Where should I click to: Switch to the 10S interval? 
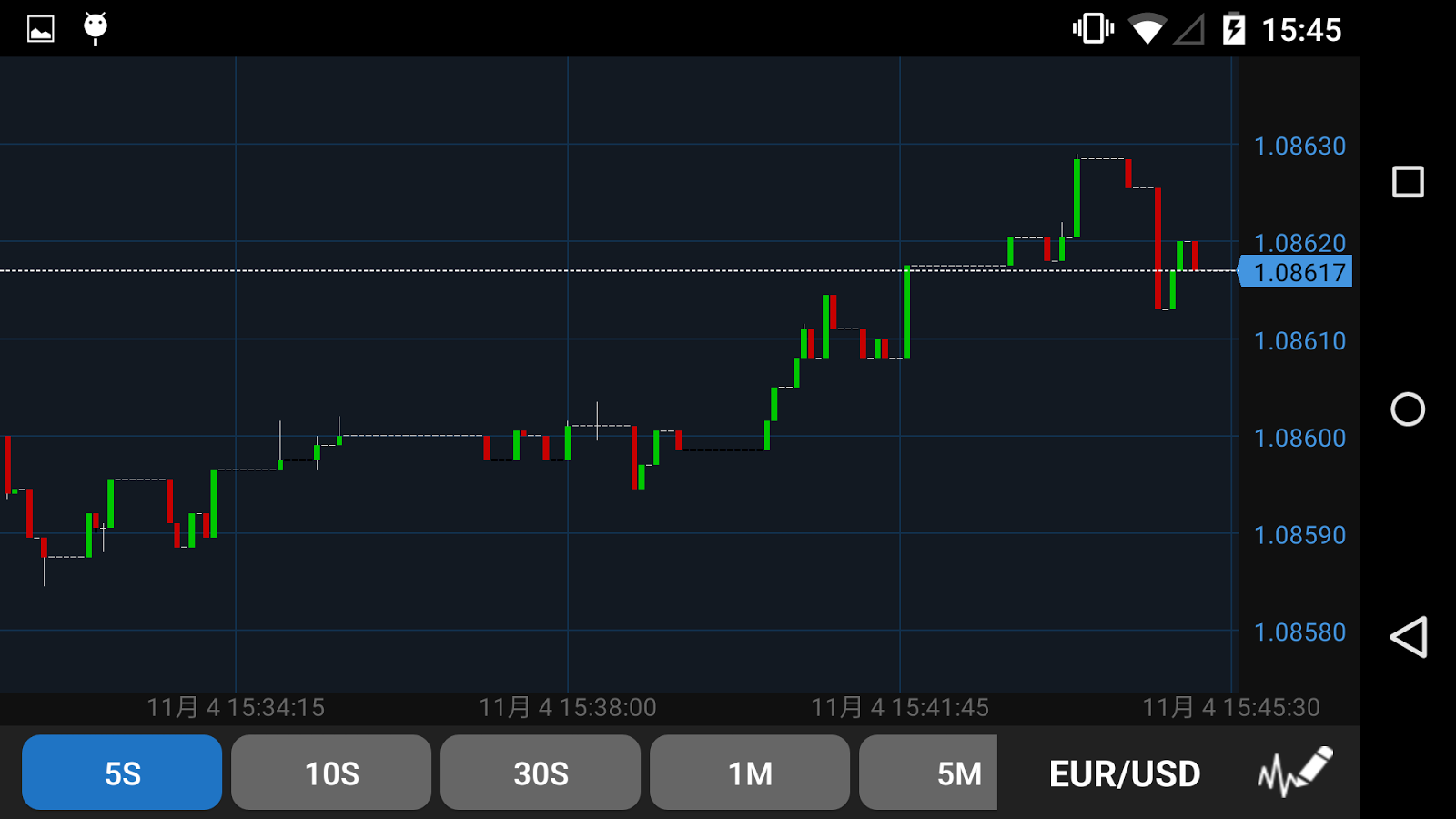(x=331, y=773)
